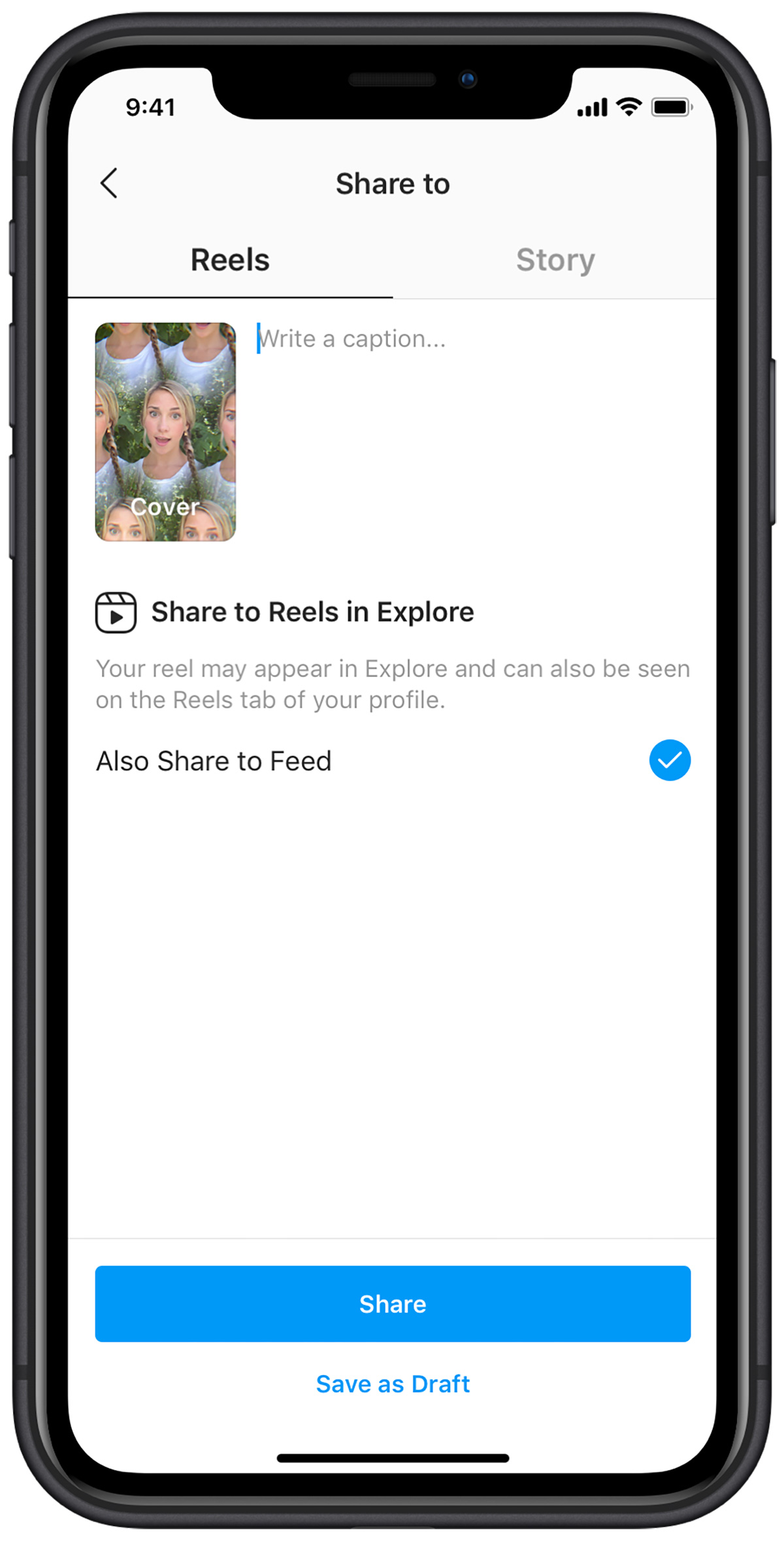The width and height of the screenshot is (784, 1541).
Task: Uncheck Also Share to Feed
Action: 670,761
